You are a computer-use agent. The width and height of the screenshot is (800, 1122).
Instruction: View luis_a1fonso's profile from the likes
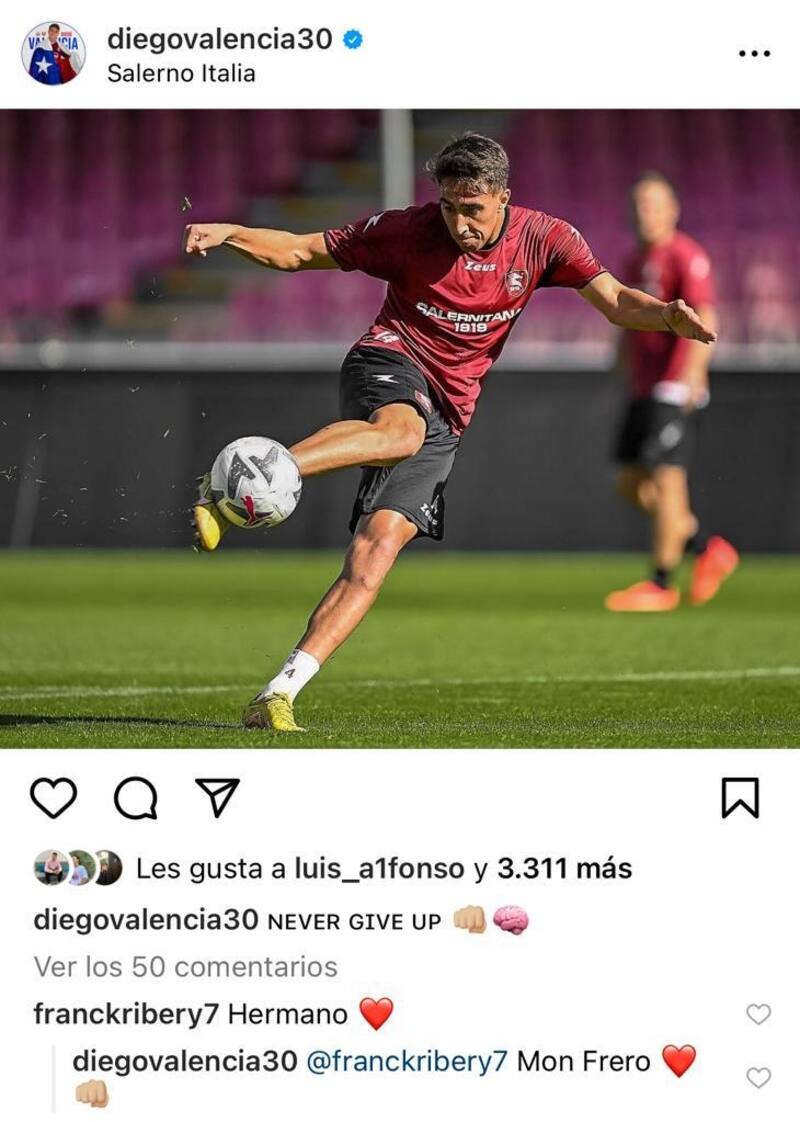[x=379, y=869]
